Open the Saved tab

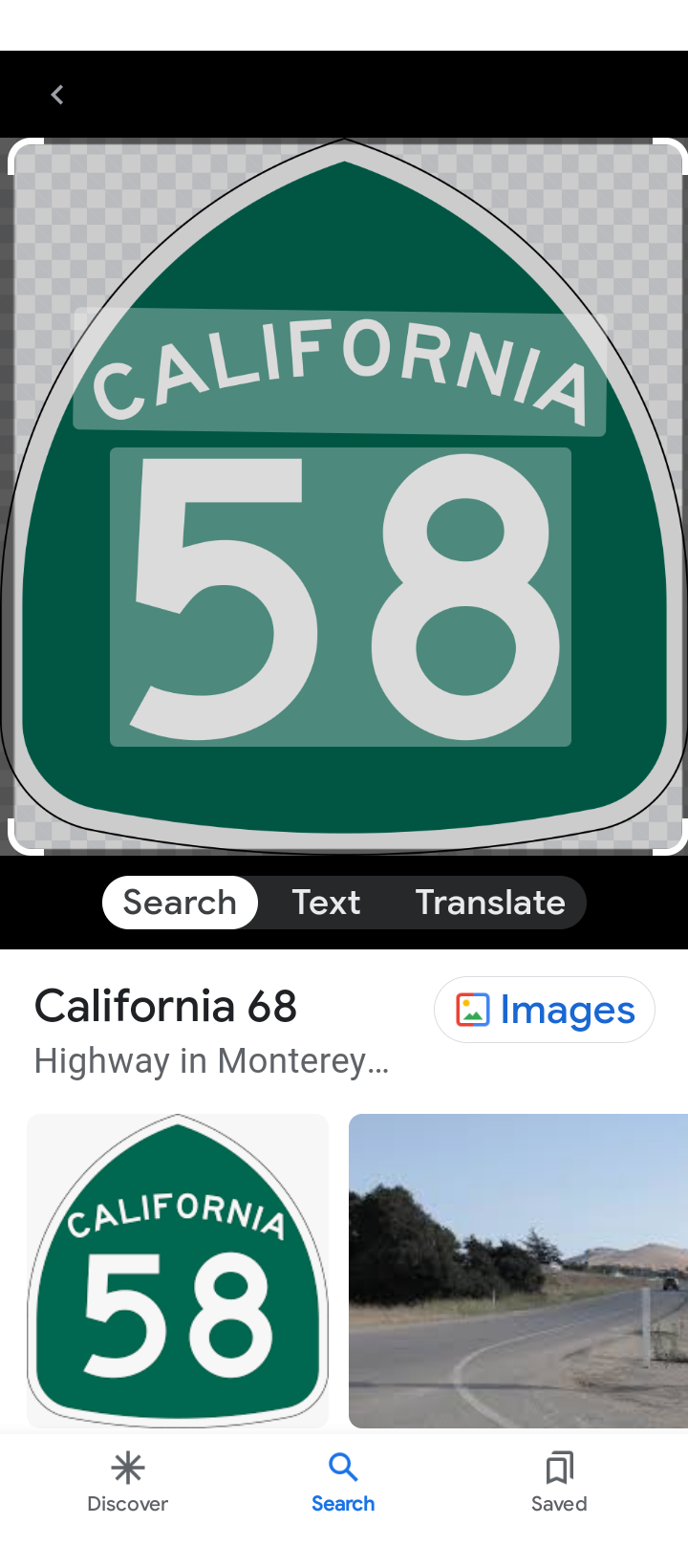pos(559,1481)
